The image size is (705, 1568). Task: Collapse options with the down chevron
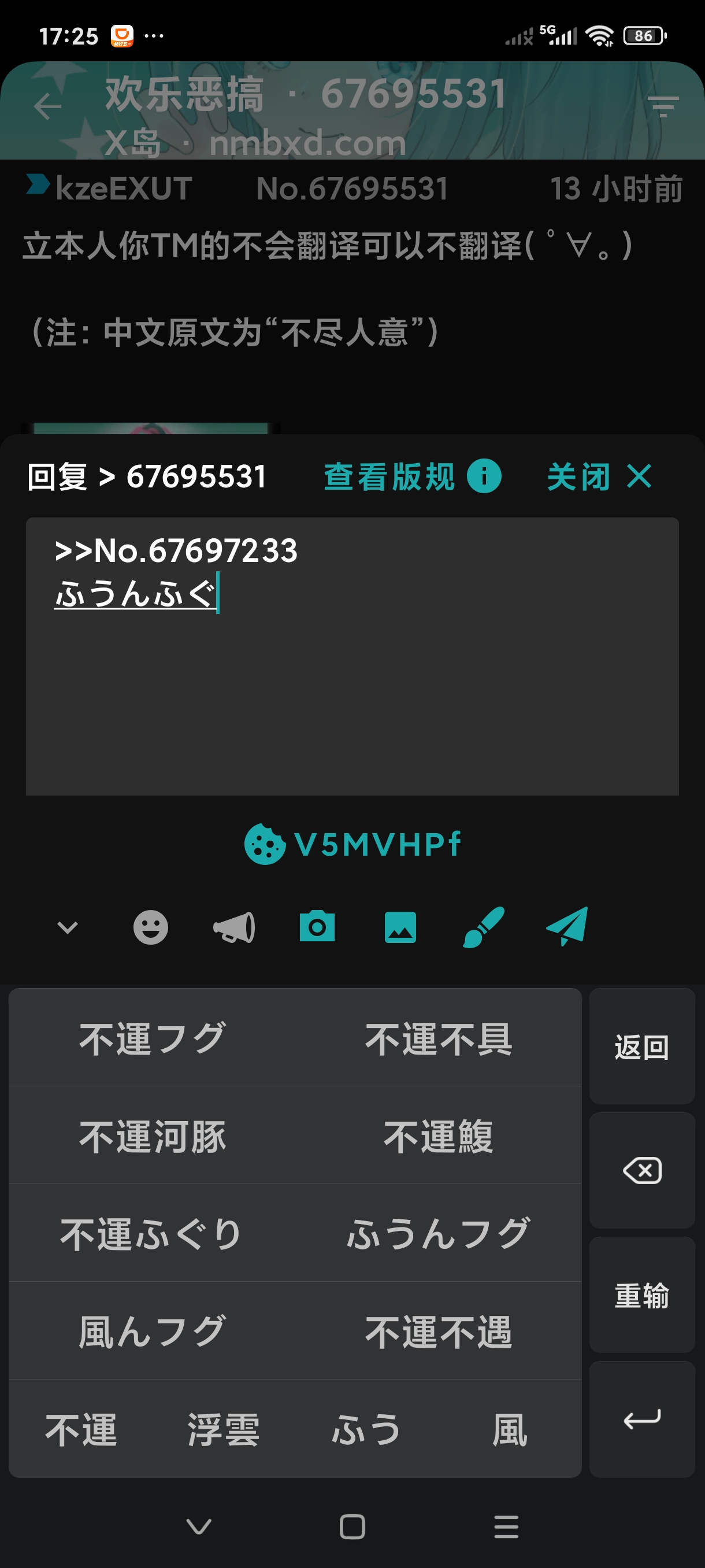point(68,926)
